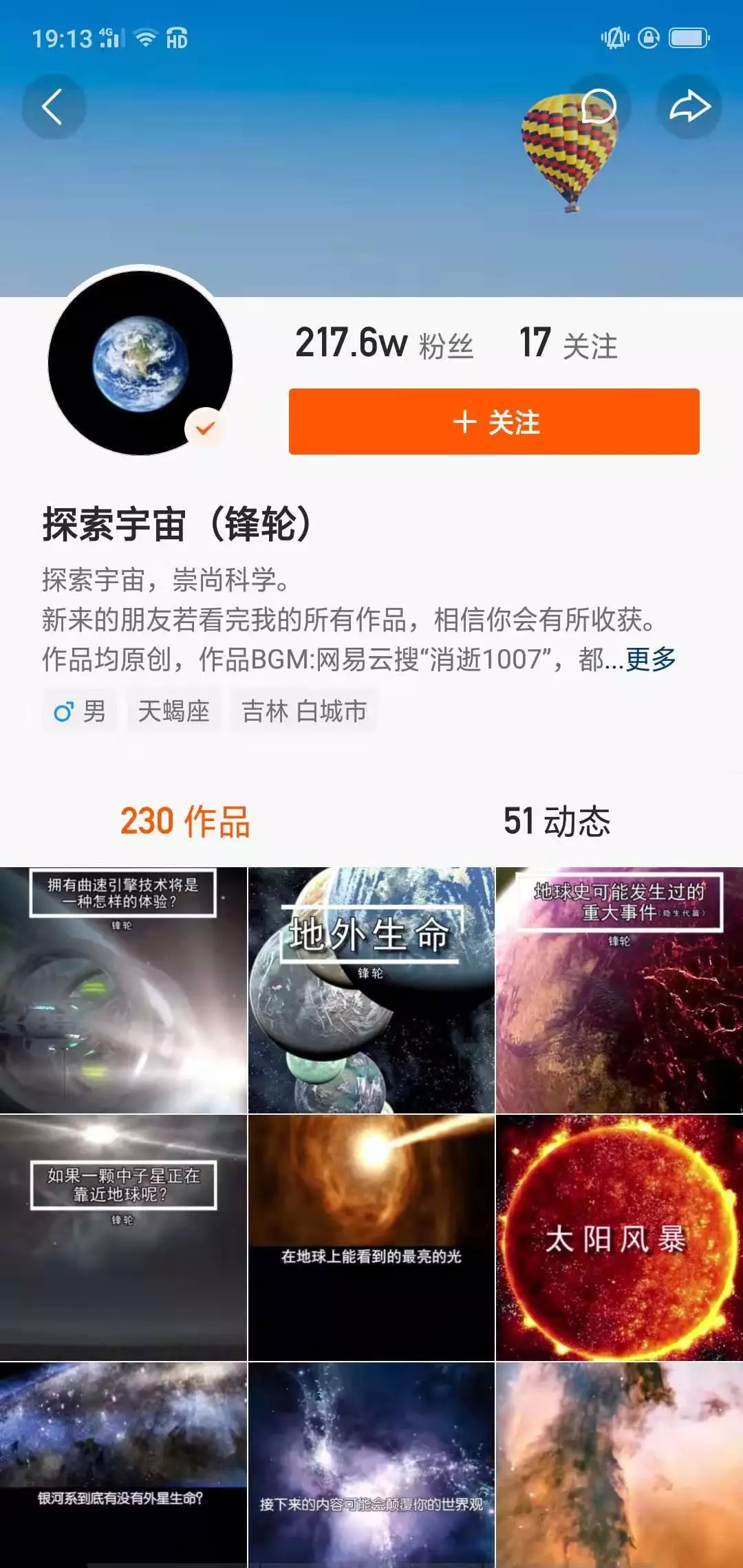The width and height of the screenshot is (743, 1568).
Task: Switch to the 51 动态 tab
Action: 557,821
